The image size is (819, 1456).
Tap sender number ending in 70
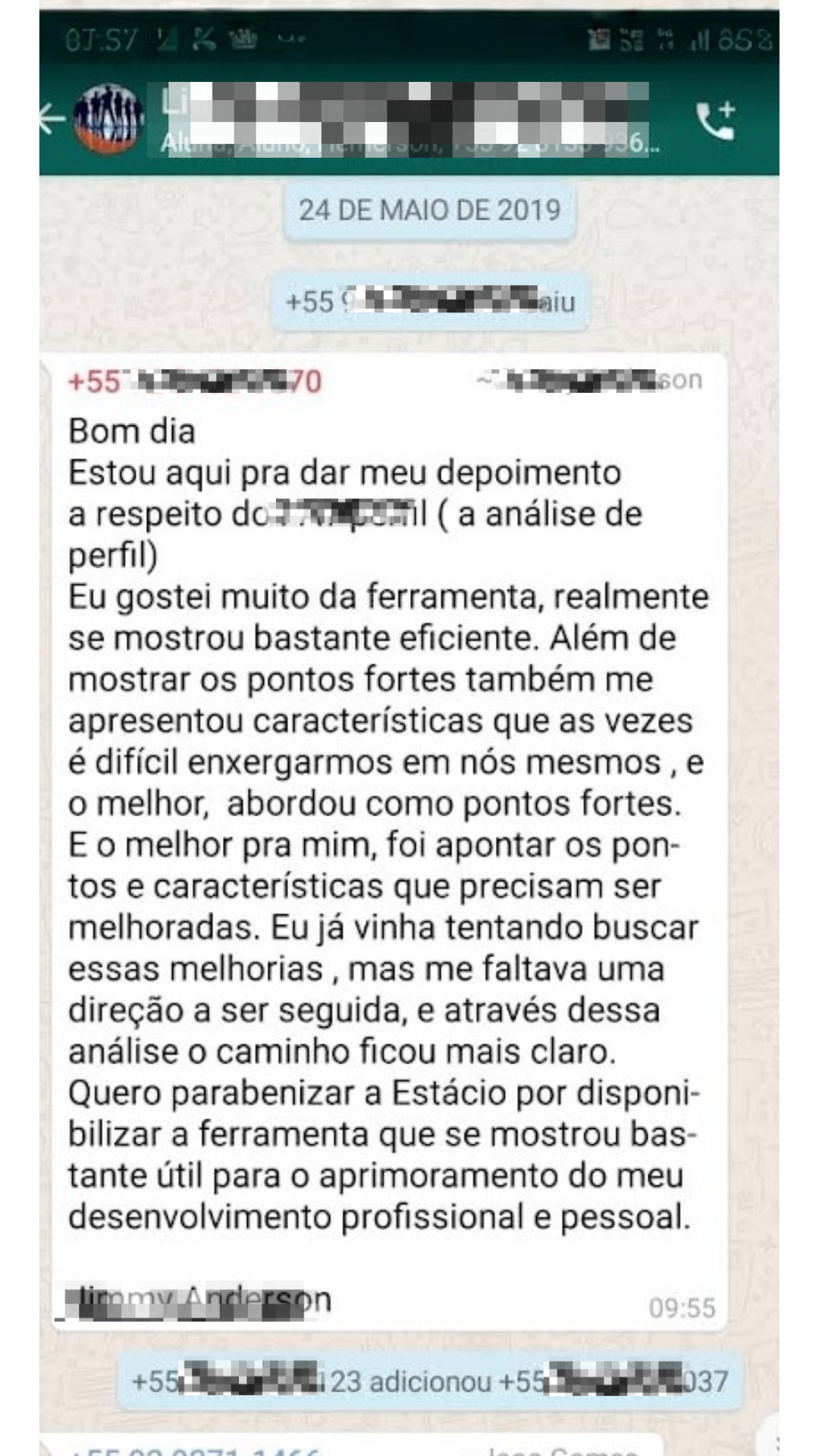[195, 381]
